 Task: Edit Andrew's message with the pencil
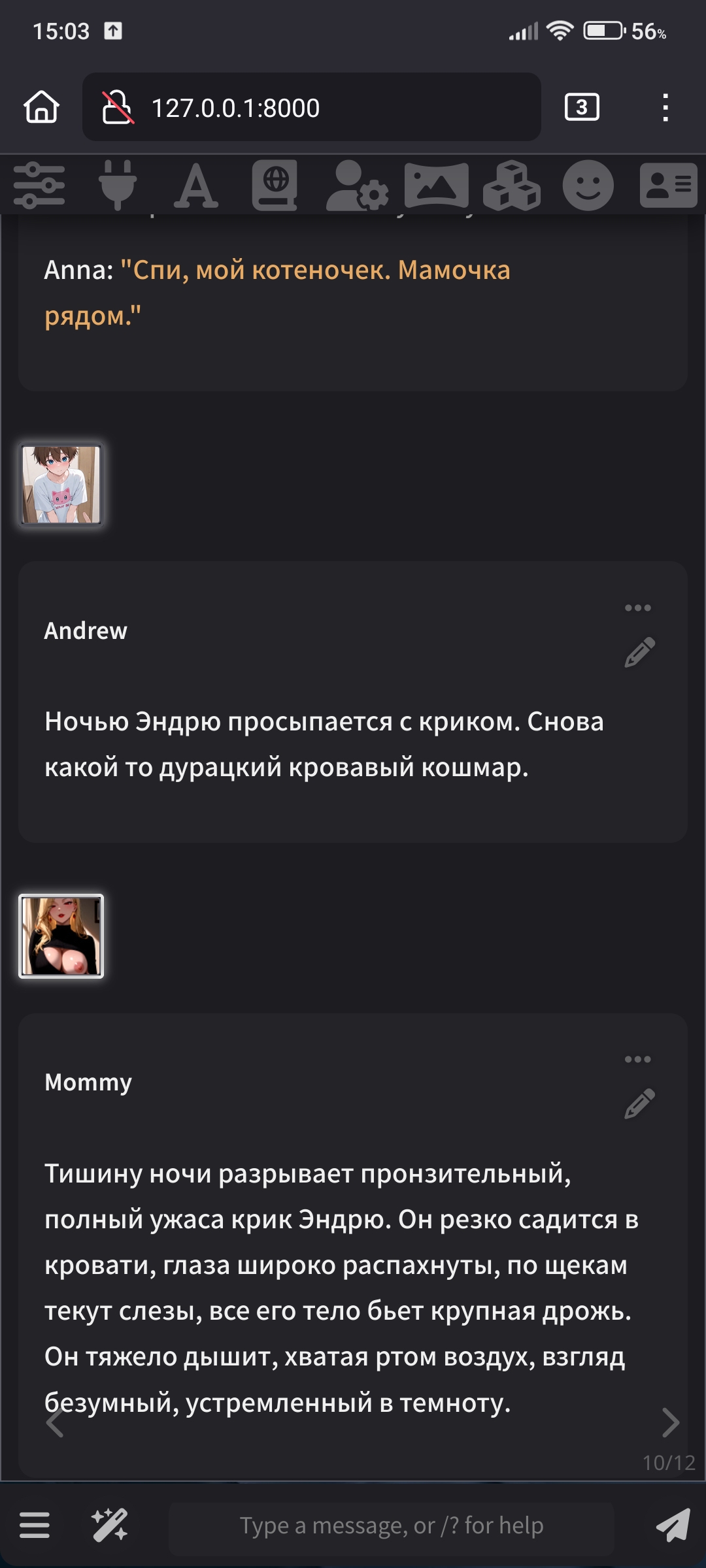(x=639, y=652)
